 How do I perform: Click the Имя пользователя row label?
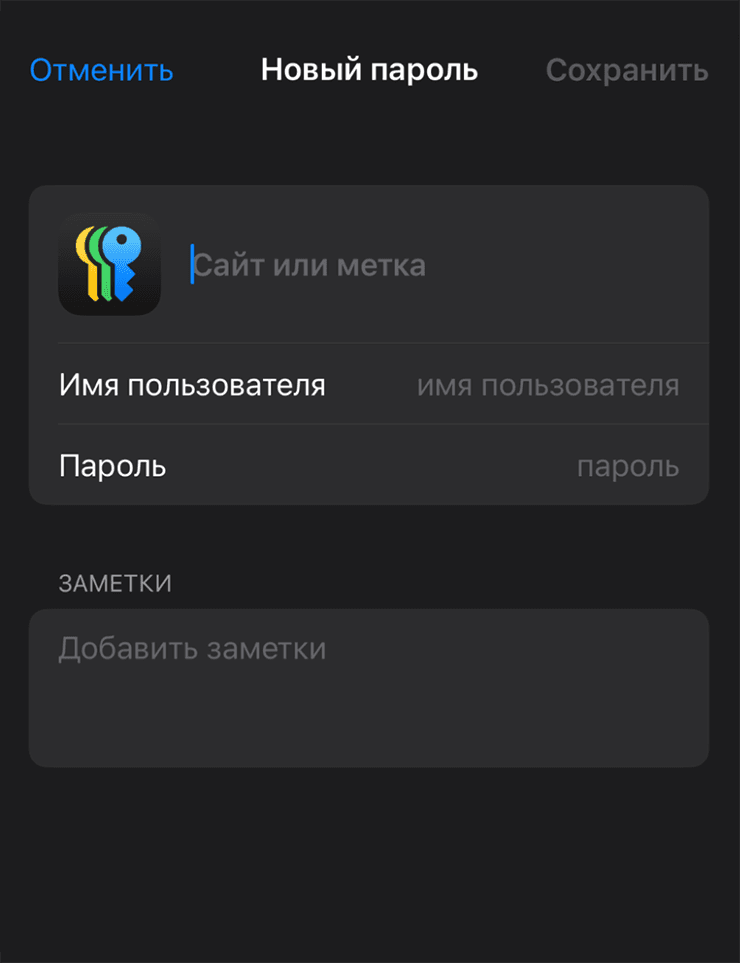190,385
